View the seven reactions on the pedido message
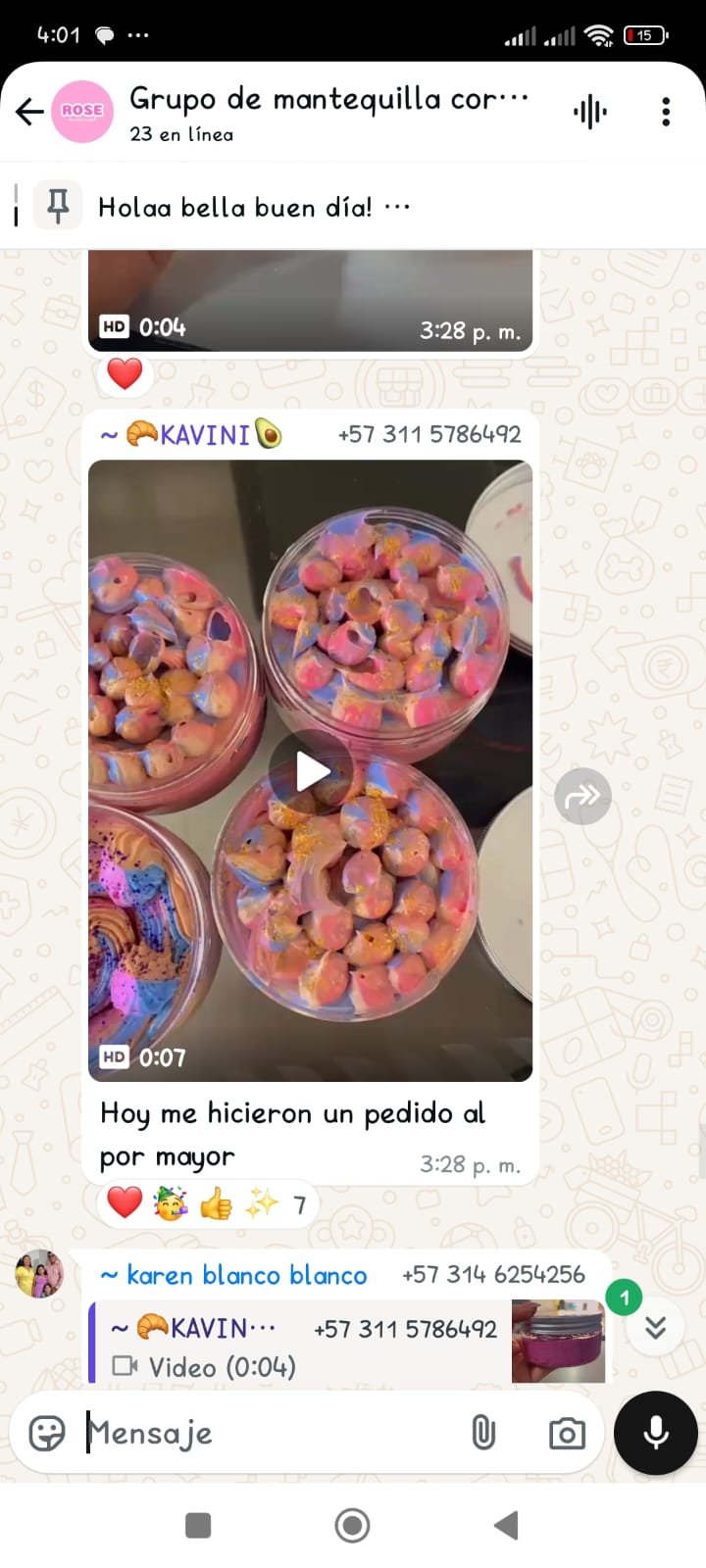Viewport: 706px width, 1568px height. click(x=208, y=1203)
